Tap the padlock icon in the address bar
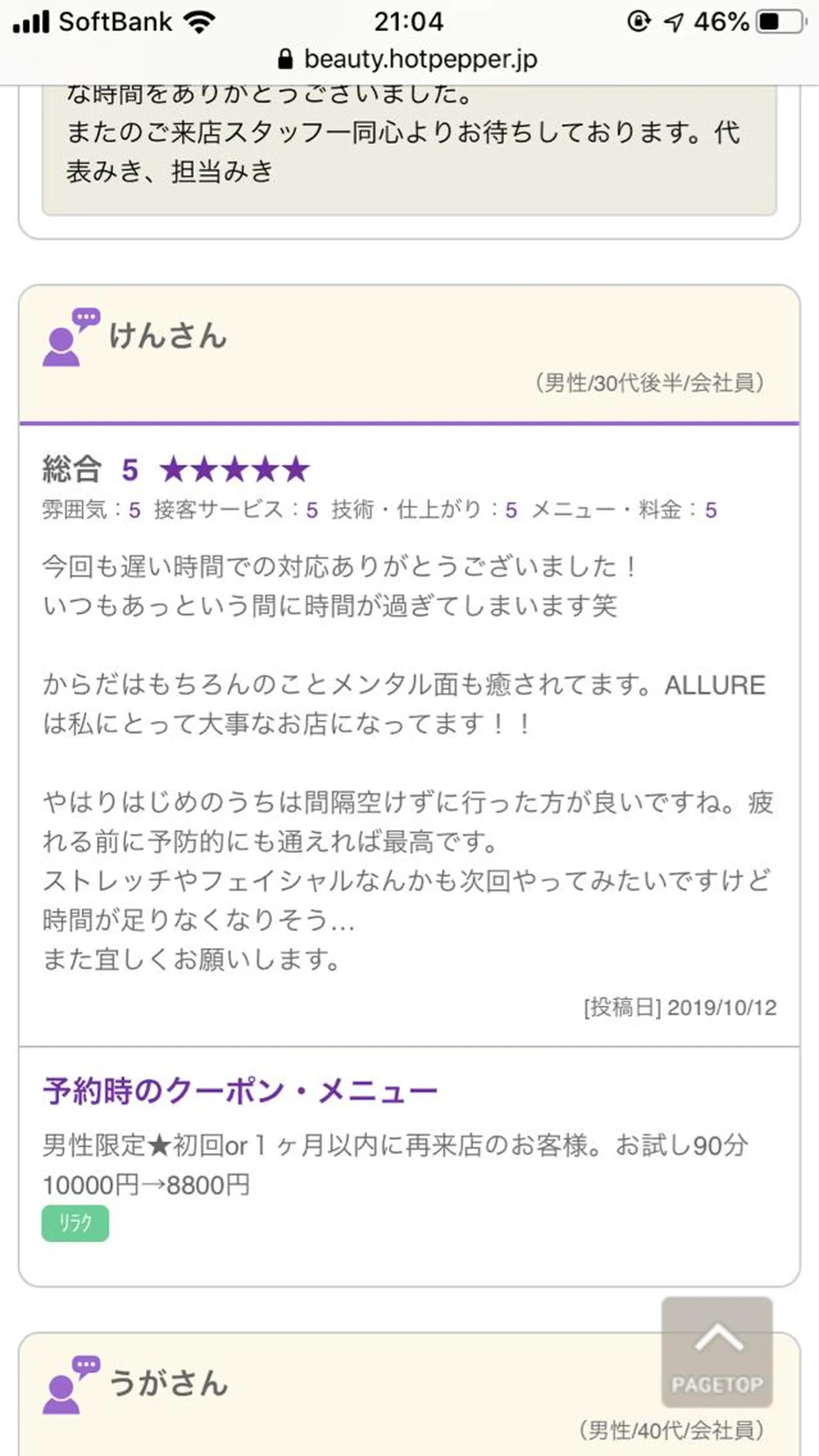Screen dimensions: 819x1456 pyautogui.click(x=285, y=60)
